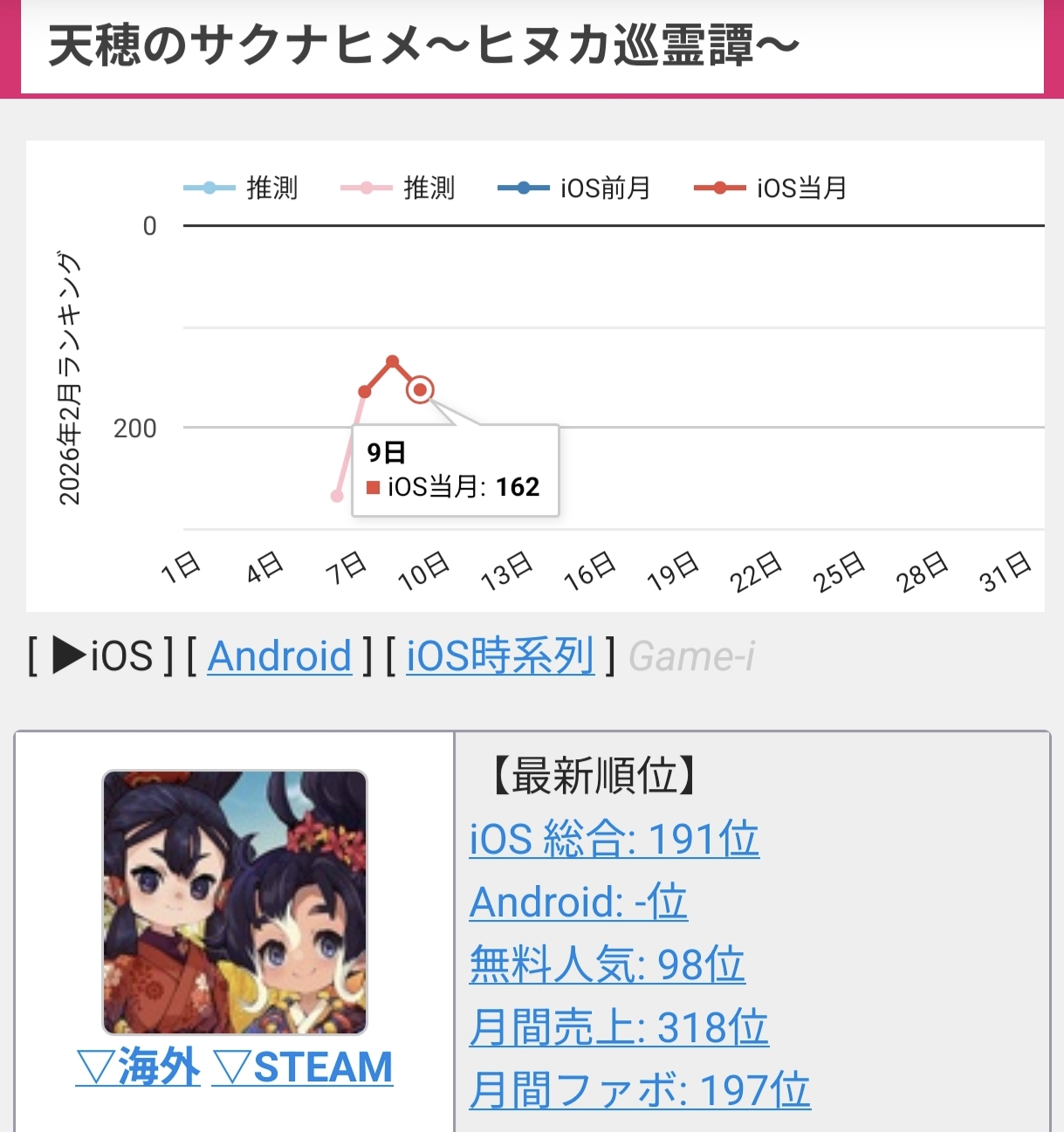Open the Android ranking chart link
1064x1132 pixels.
pos(279,656)
